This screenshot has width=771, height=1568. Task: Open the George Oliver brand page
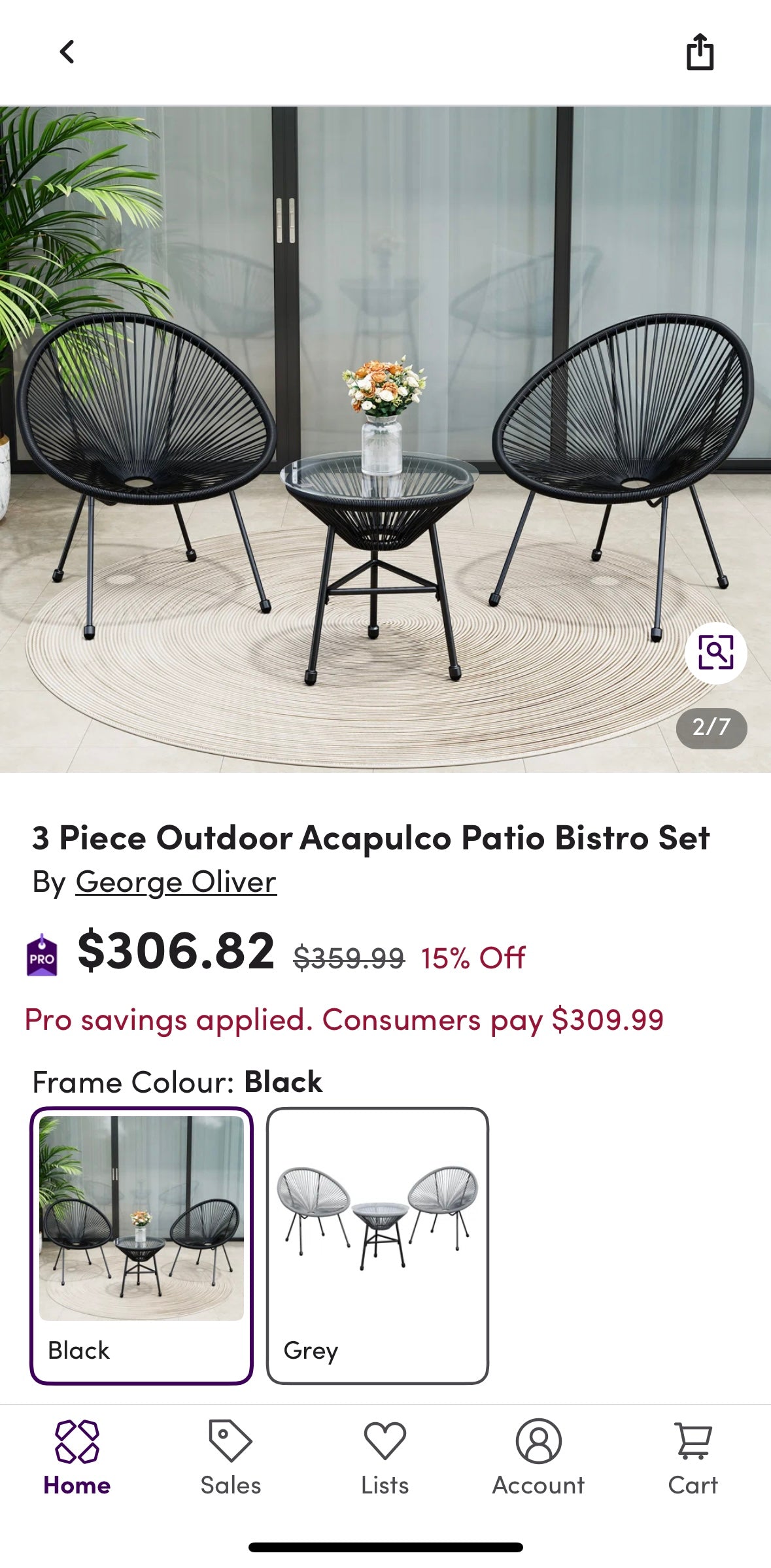coord(177,881)
